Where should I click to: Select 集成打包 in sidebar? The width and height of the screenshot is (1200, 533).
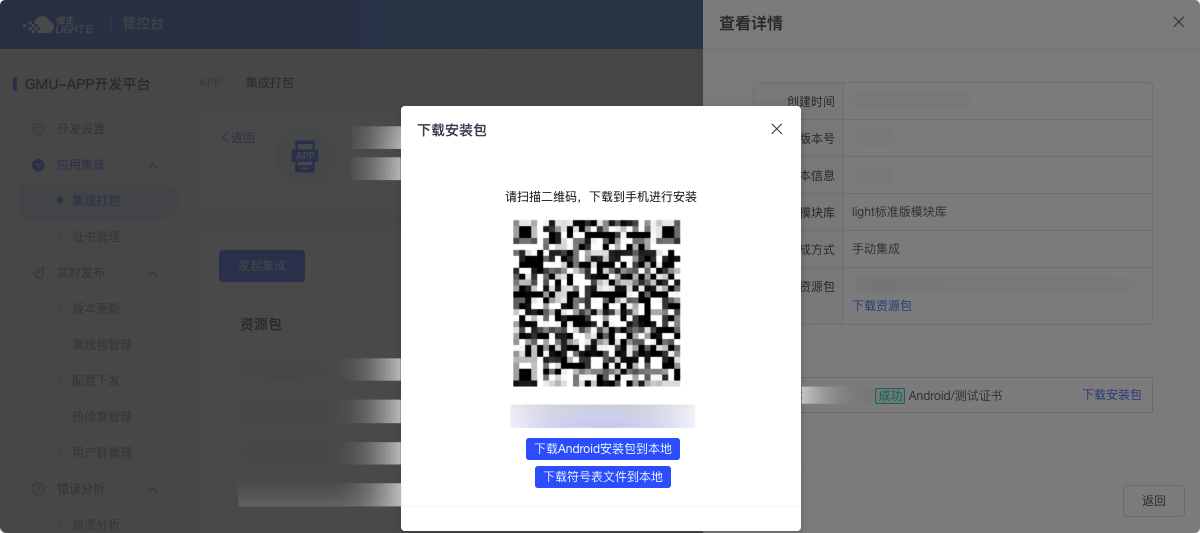click(96, 201)
